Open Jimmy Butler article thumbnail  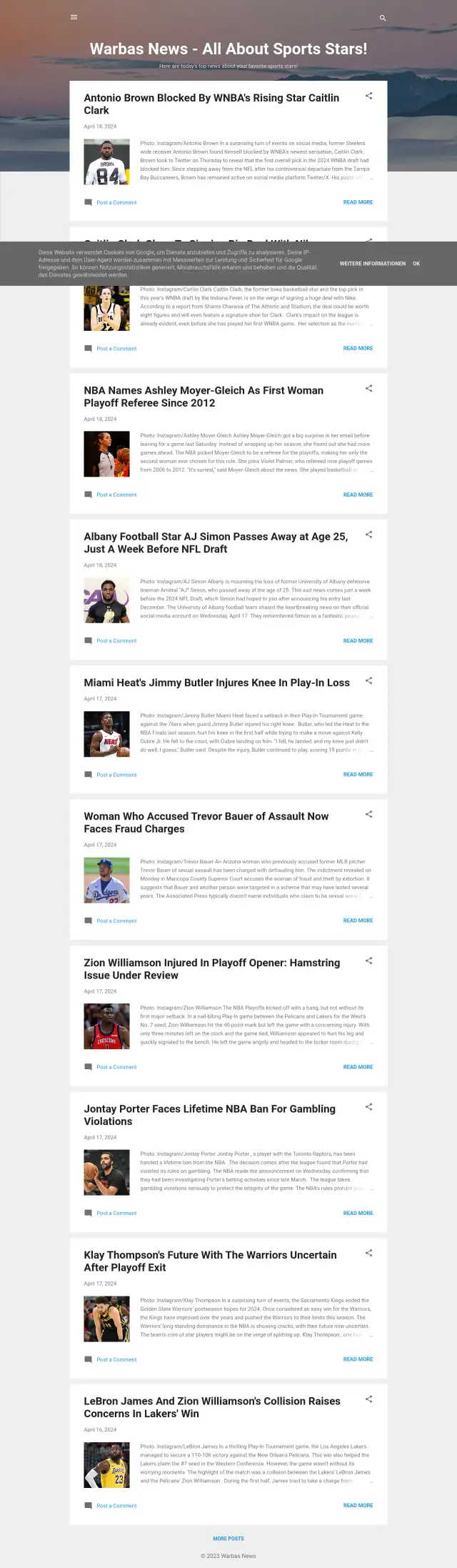[x=106, y=734]
